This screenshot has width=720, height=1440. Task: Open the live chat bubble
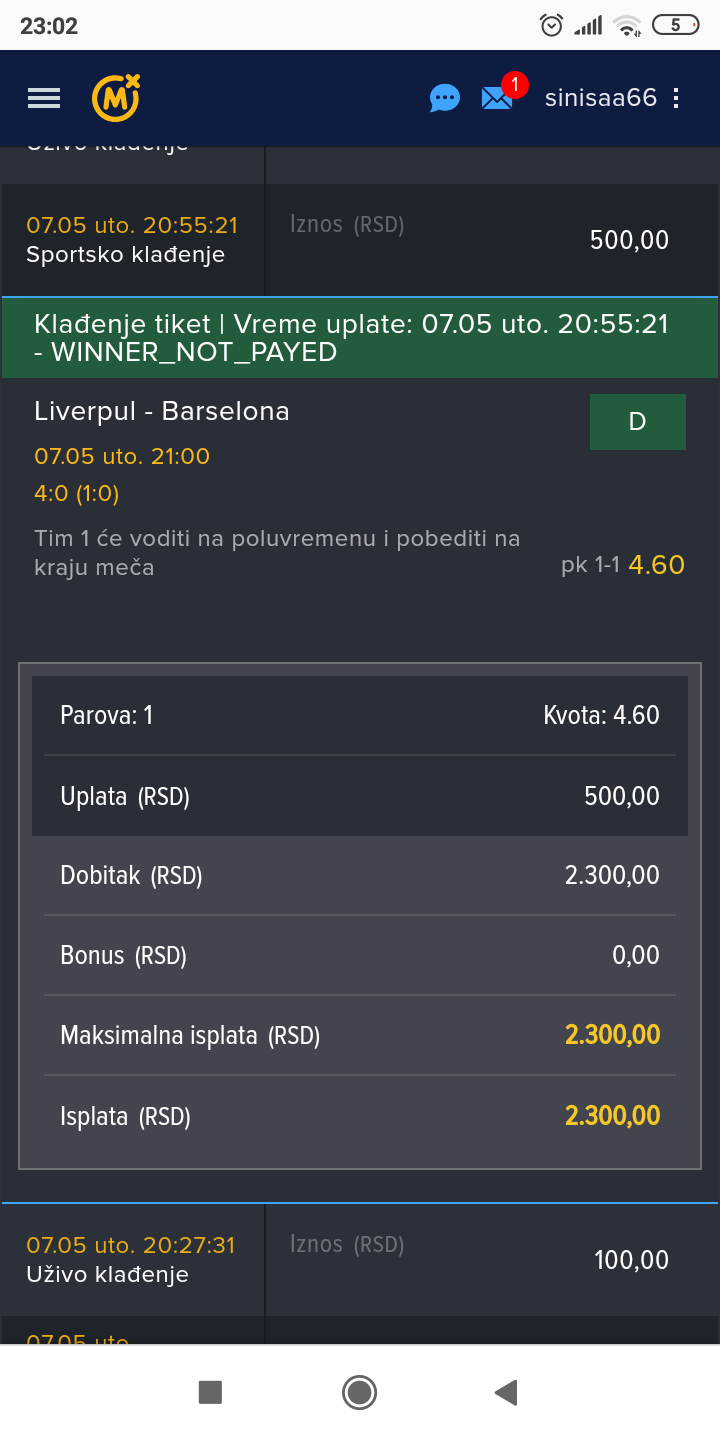444,98
